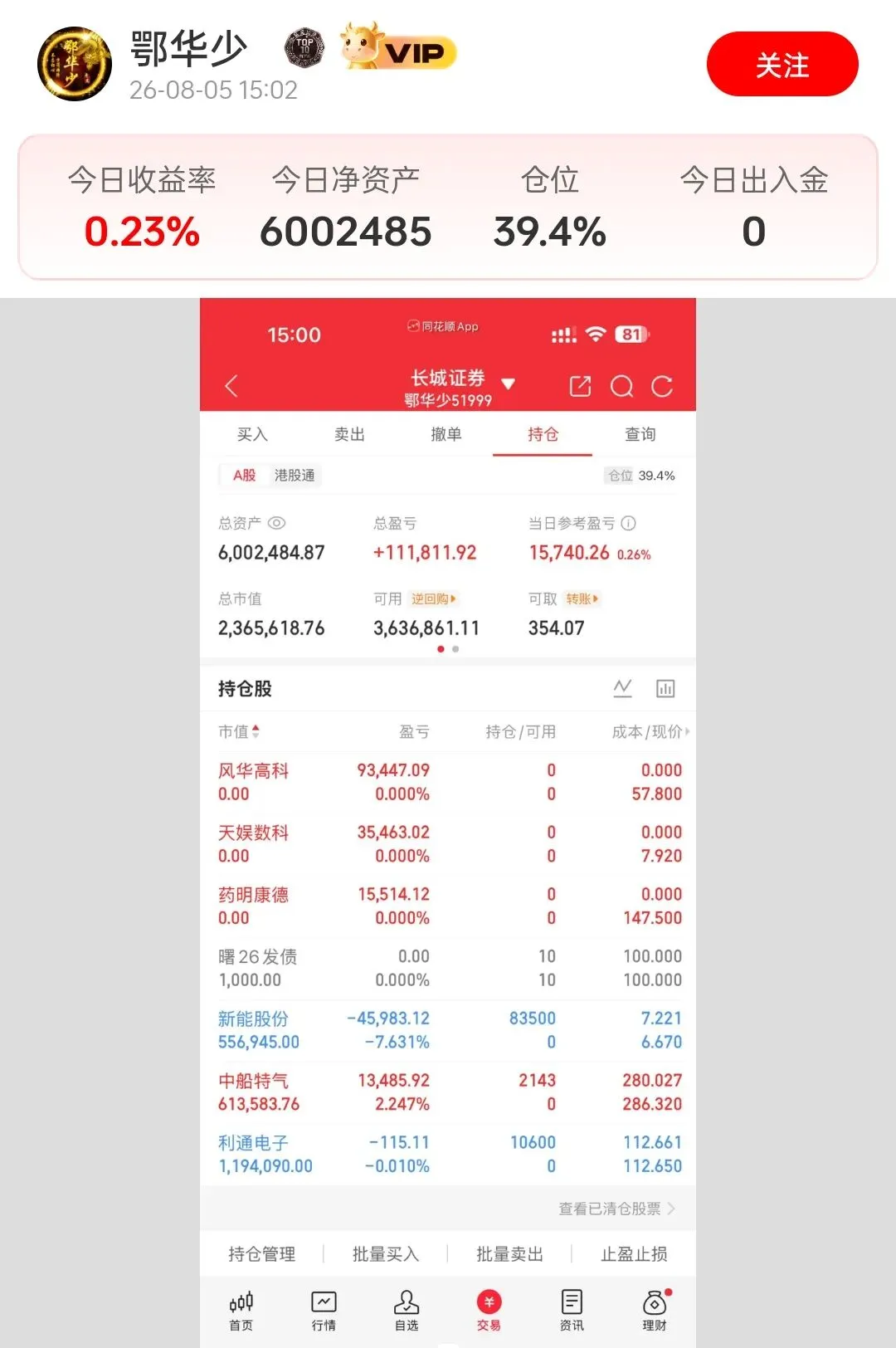Open 鄂华少's profile avatar
Screen dimensions: 896x1348
point(75,64)
